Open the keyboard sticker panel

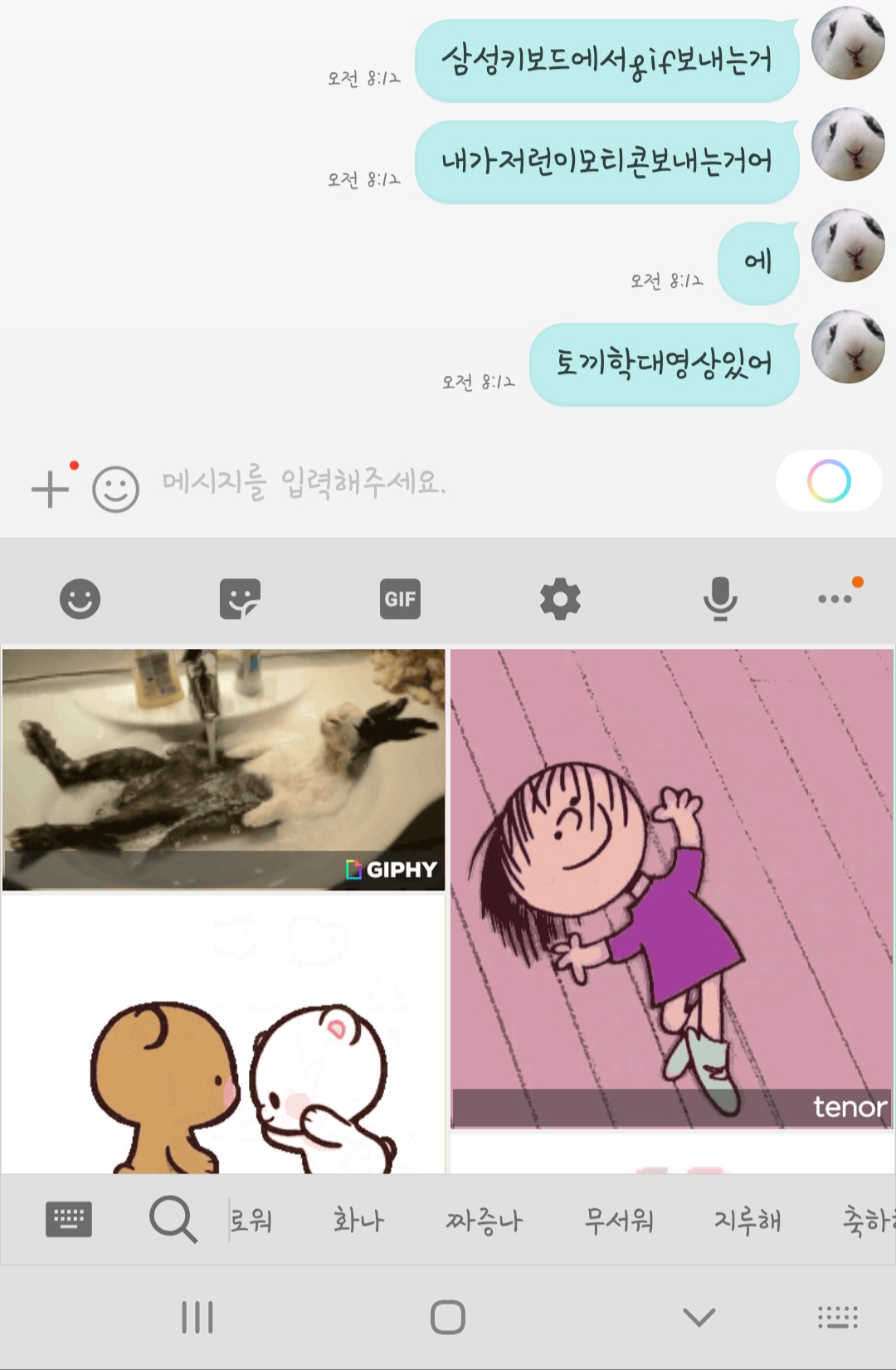[x=240, y=599]
